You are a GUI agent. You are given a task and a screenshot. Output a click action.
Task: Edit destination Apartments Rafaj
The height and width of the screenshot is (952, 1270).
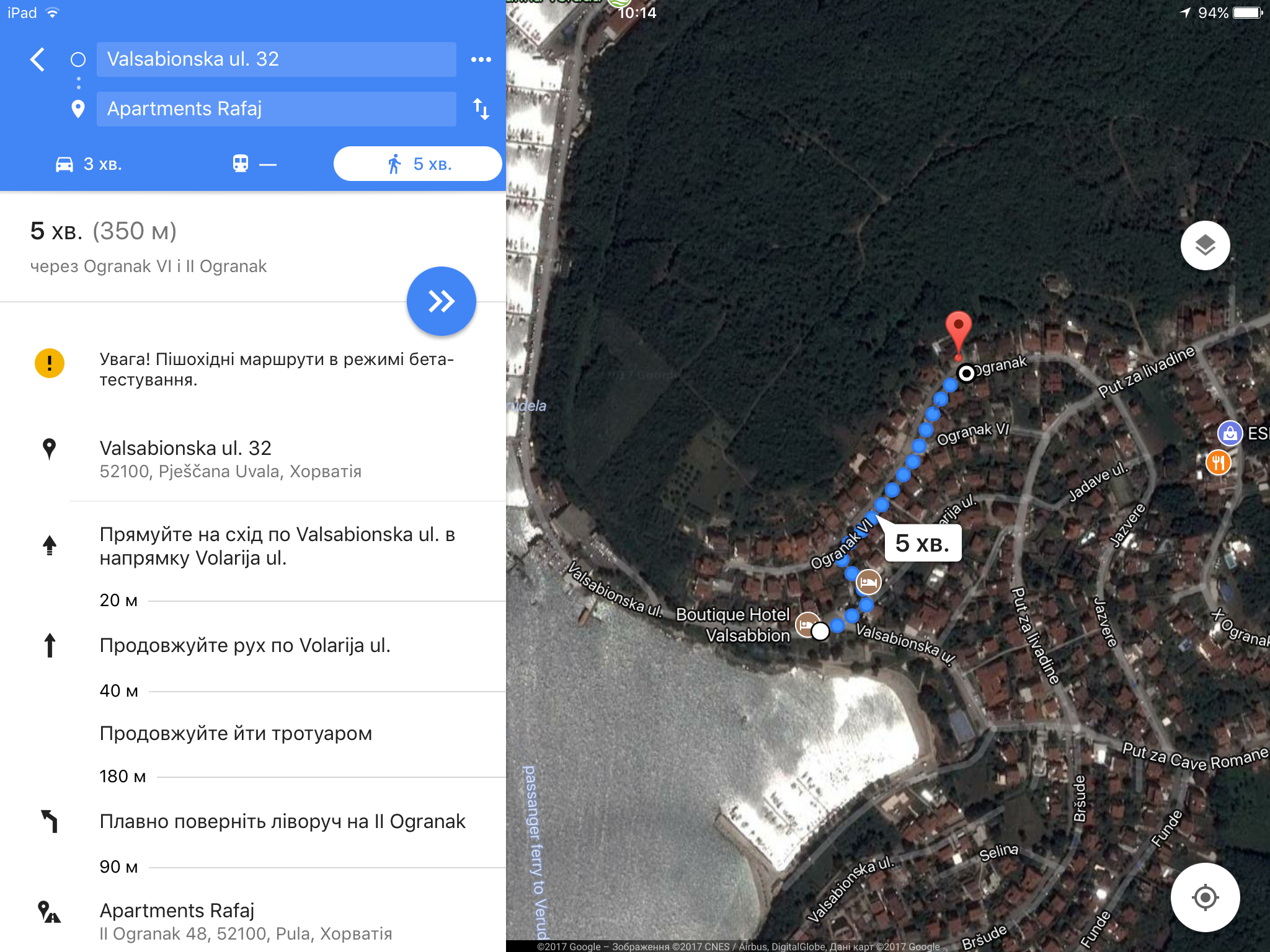[276, 109]
